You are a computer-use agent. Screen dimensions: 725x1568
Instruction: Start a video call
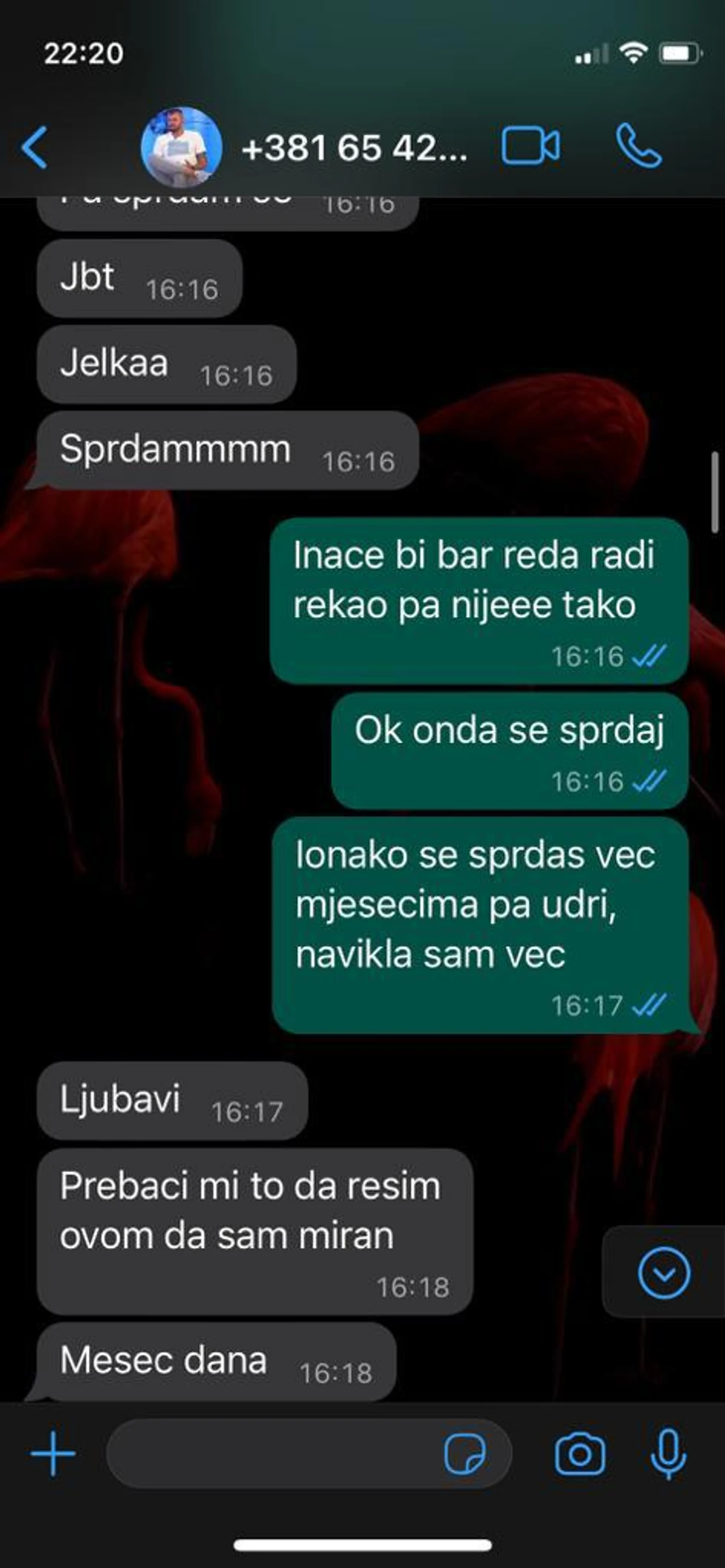coord(530,146)
